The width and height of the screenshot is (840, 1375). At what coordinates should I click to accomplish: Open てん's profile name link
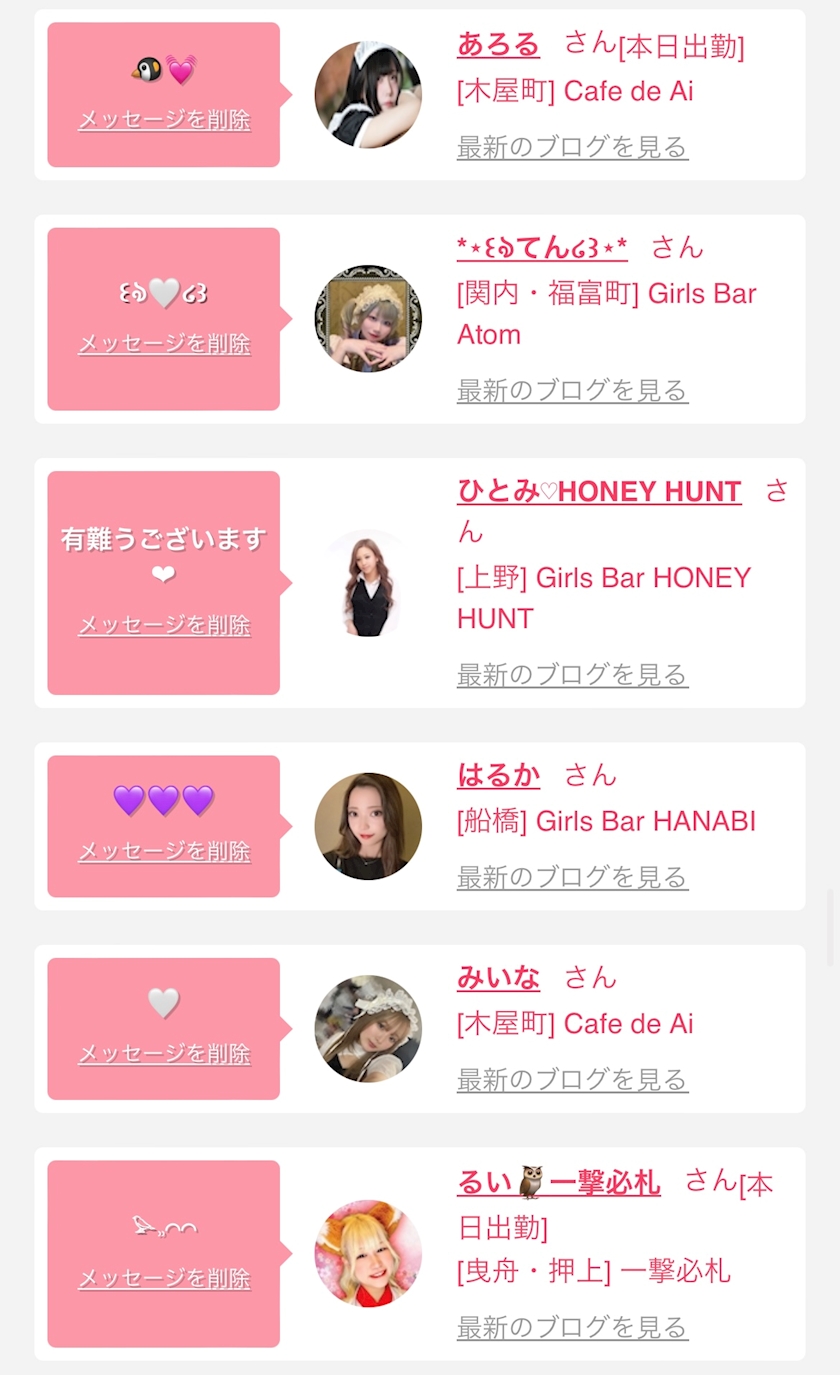pyautogui.click(x=542, y=246)
